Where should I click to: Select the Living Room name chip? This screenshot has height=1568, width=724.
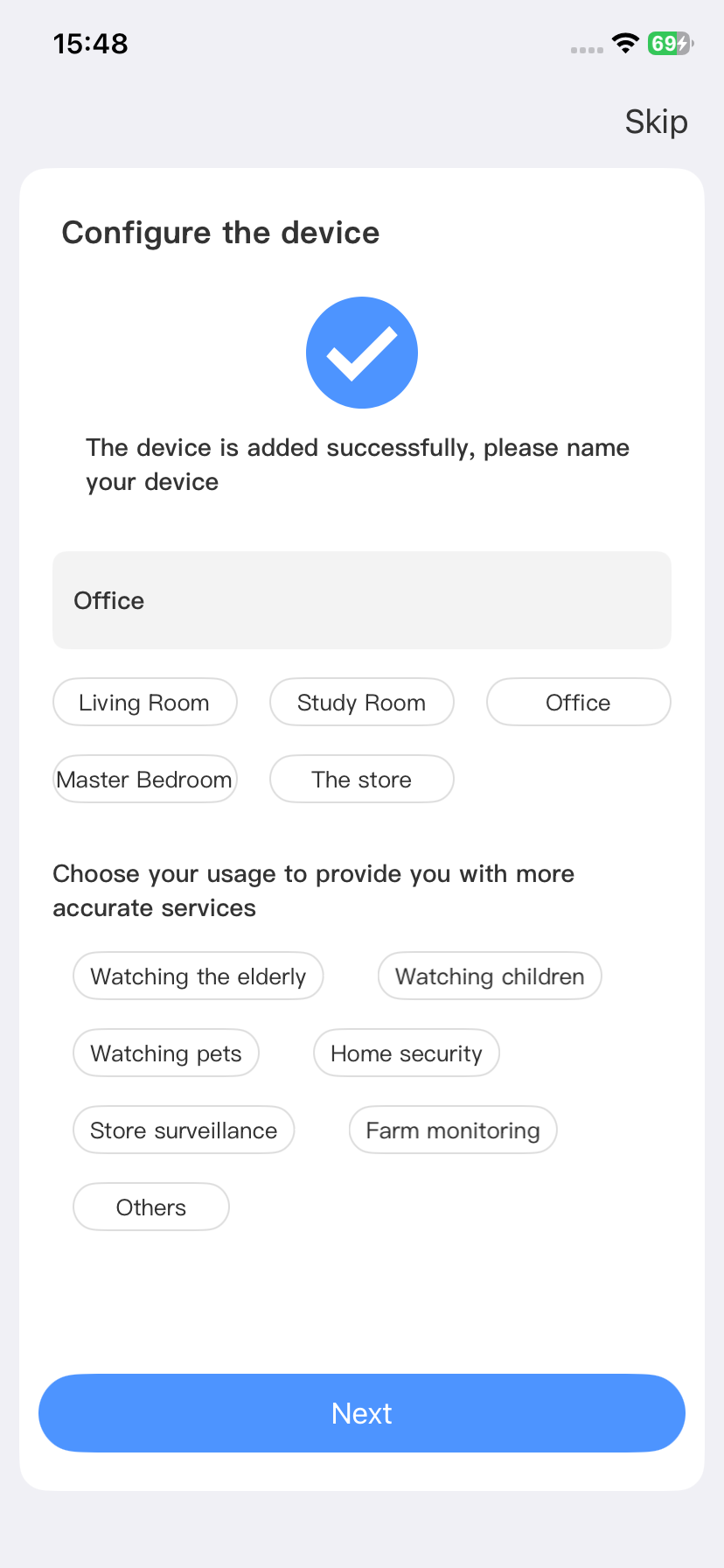145,702
